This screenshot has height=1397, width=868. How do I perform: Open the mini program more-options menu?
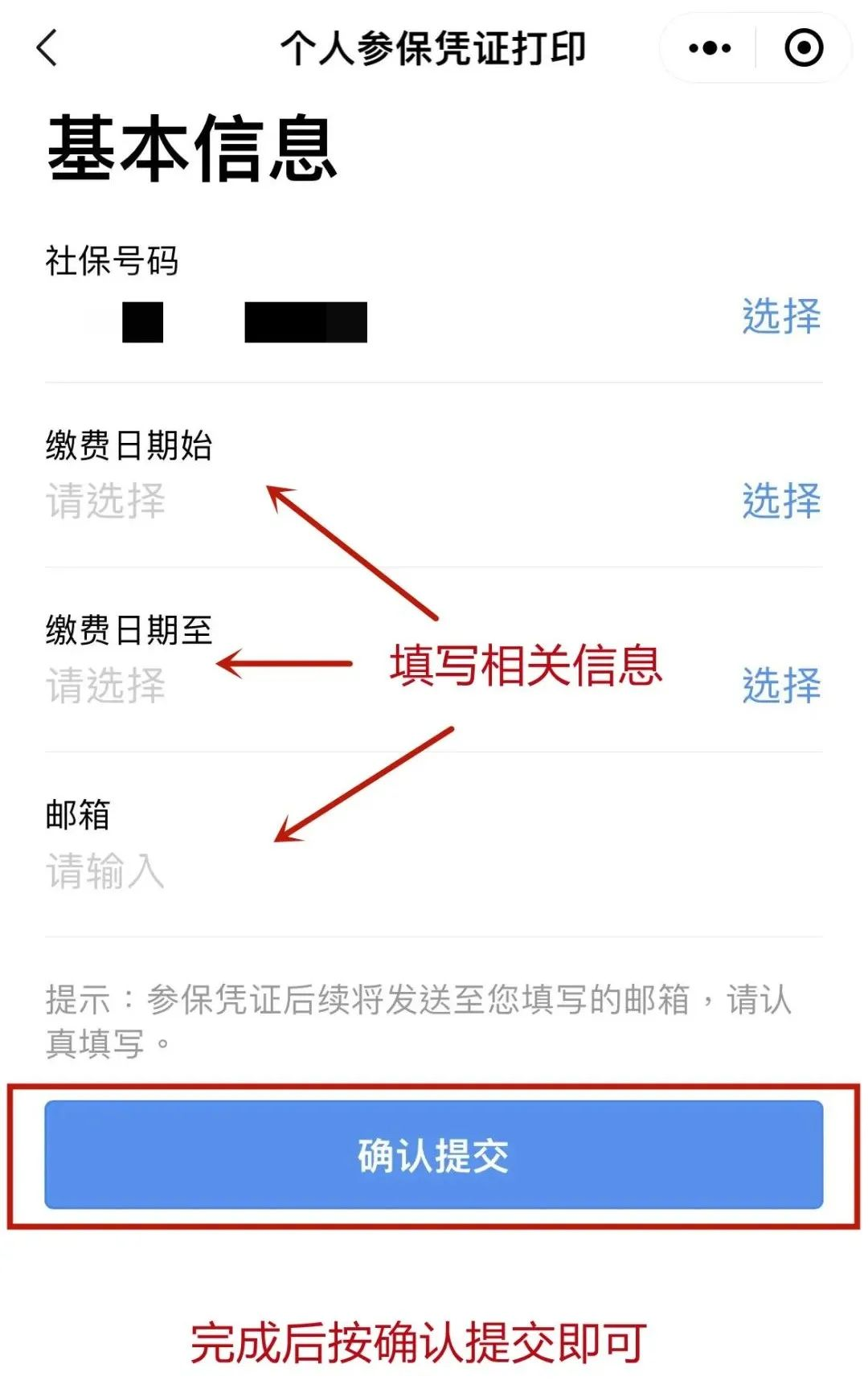(710, 48)
